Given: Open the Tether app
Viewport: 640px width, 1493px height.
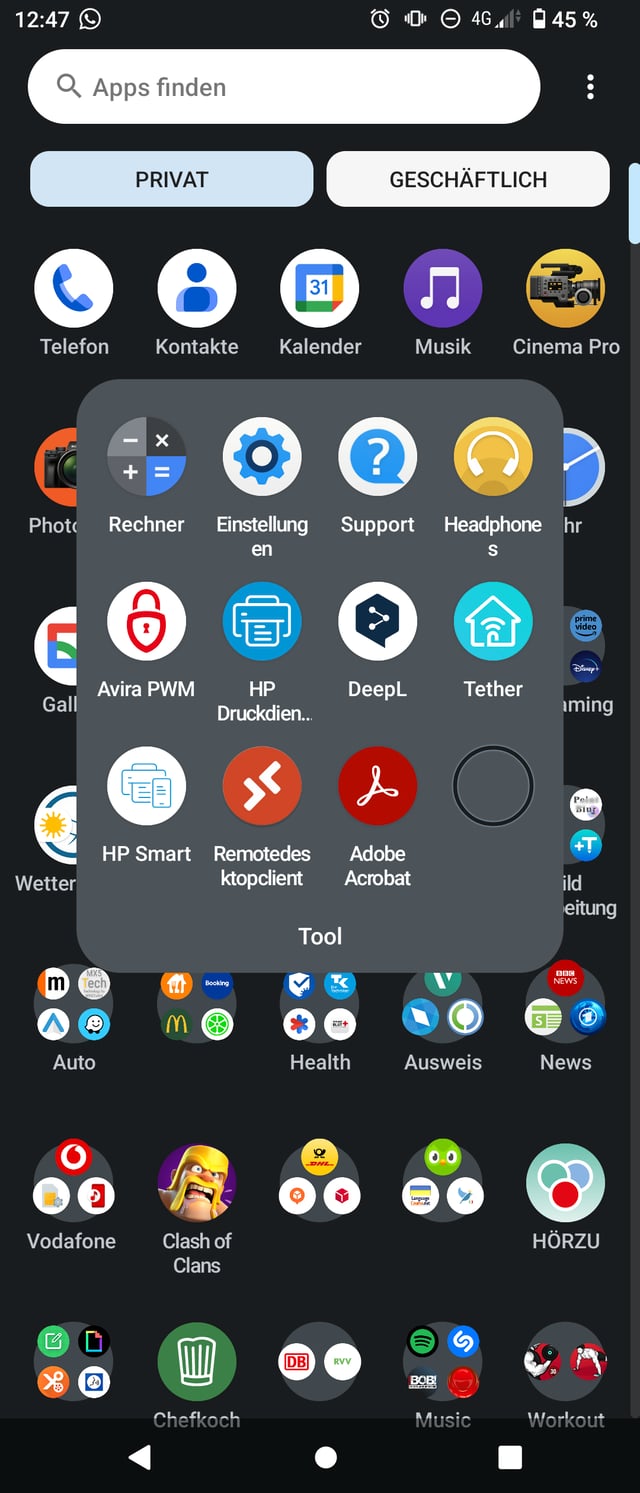Looking at the screenshot, I should tap(493, 622).
